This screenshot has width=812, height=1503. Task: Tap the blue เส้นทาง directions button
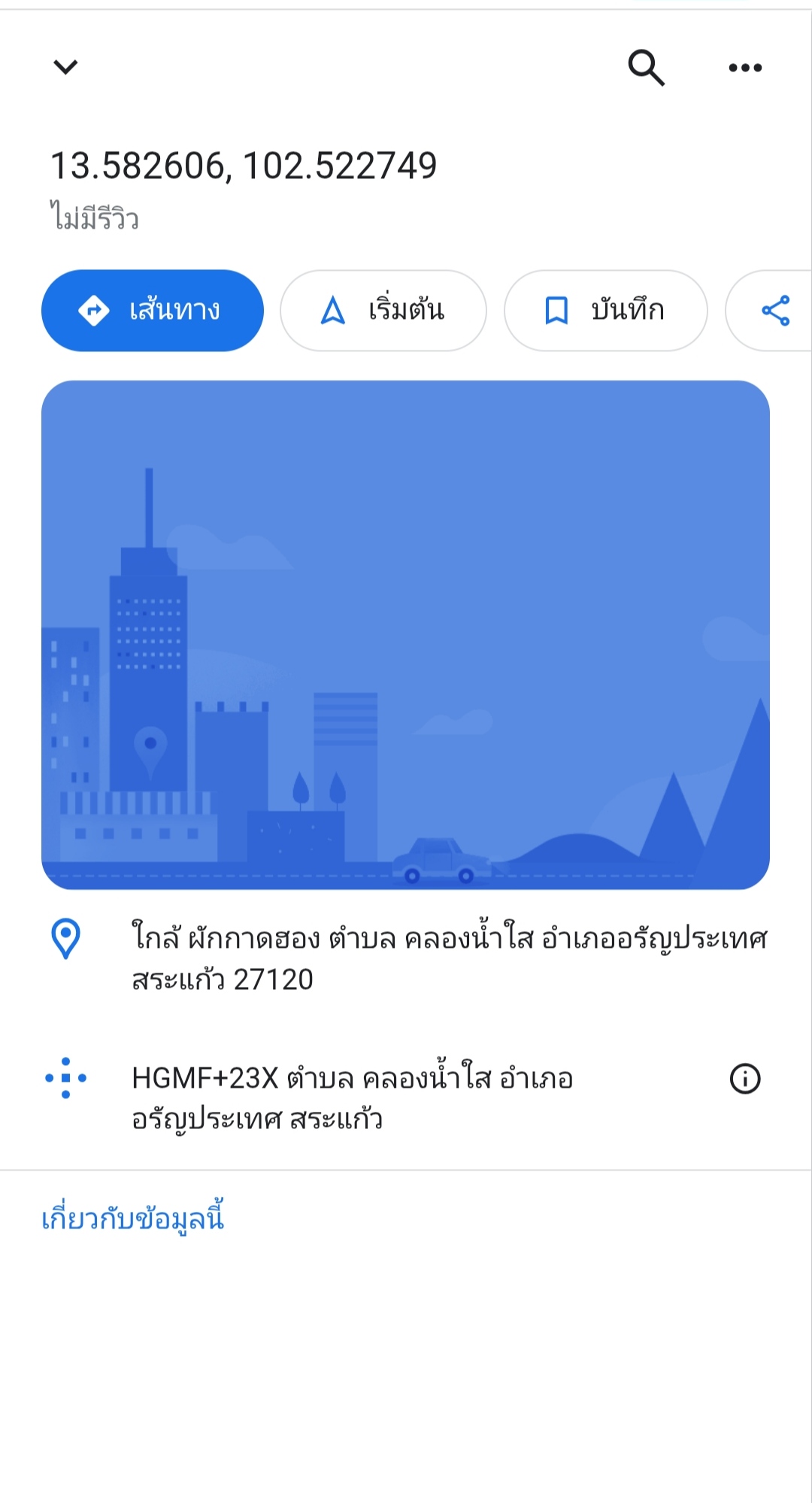coord(153,311)
